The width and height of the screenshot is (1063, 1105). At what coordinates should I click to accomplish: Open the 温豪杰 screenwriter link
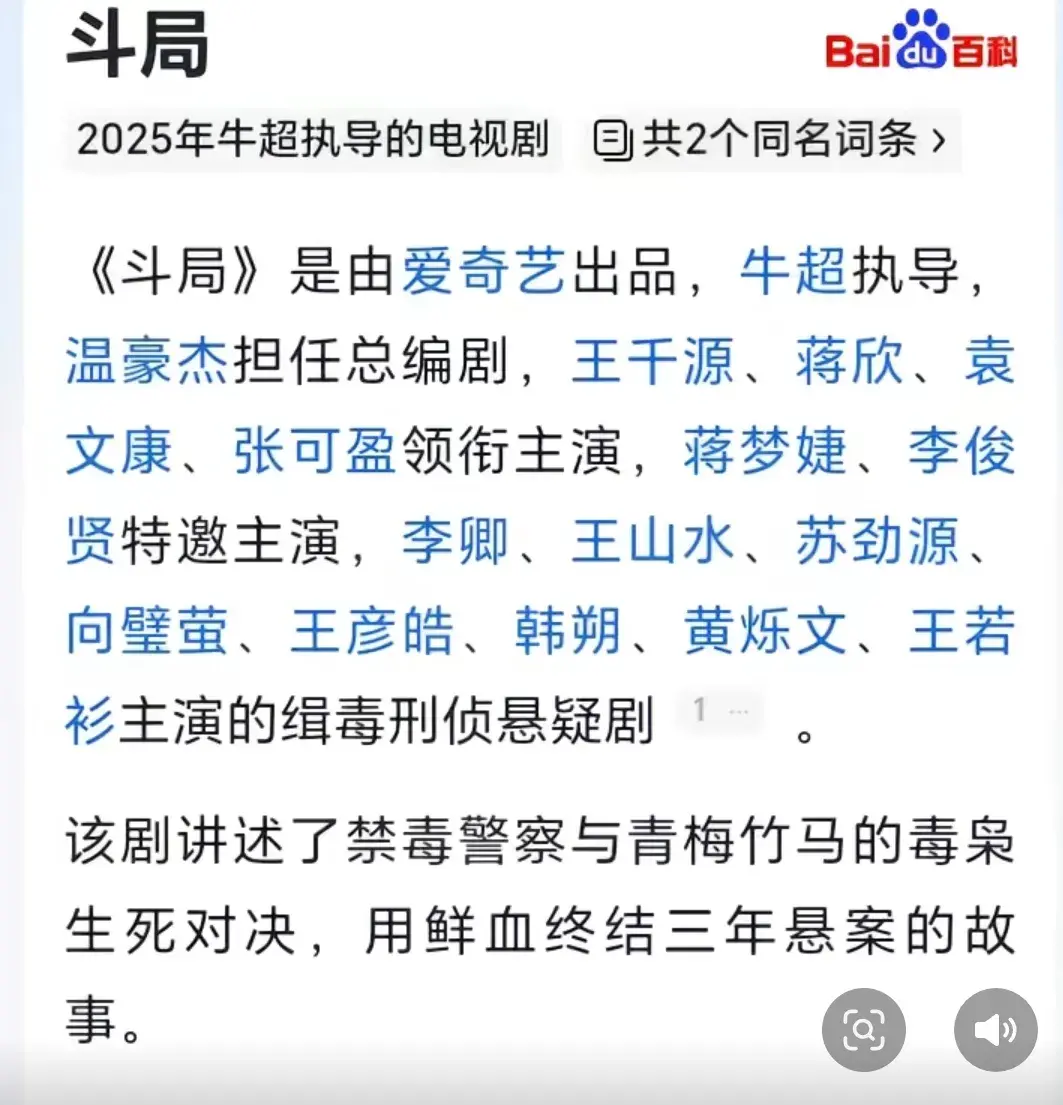click(148, 362)
